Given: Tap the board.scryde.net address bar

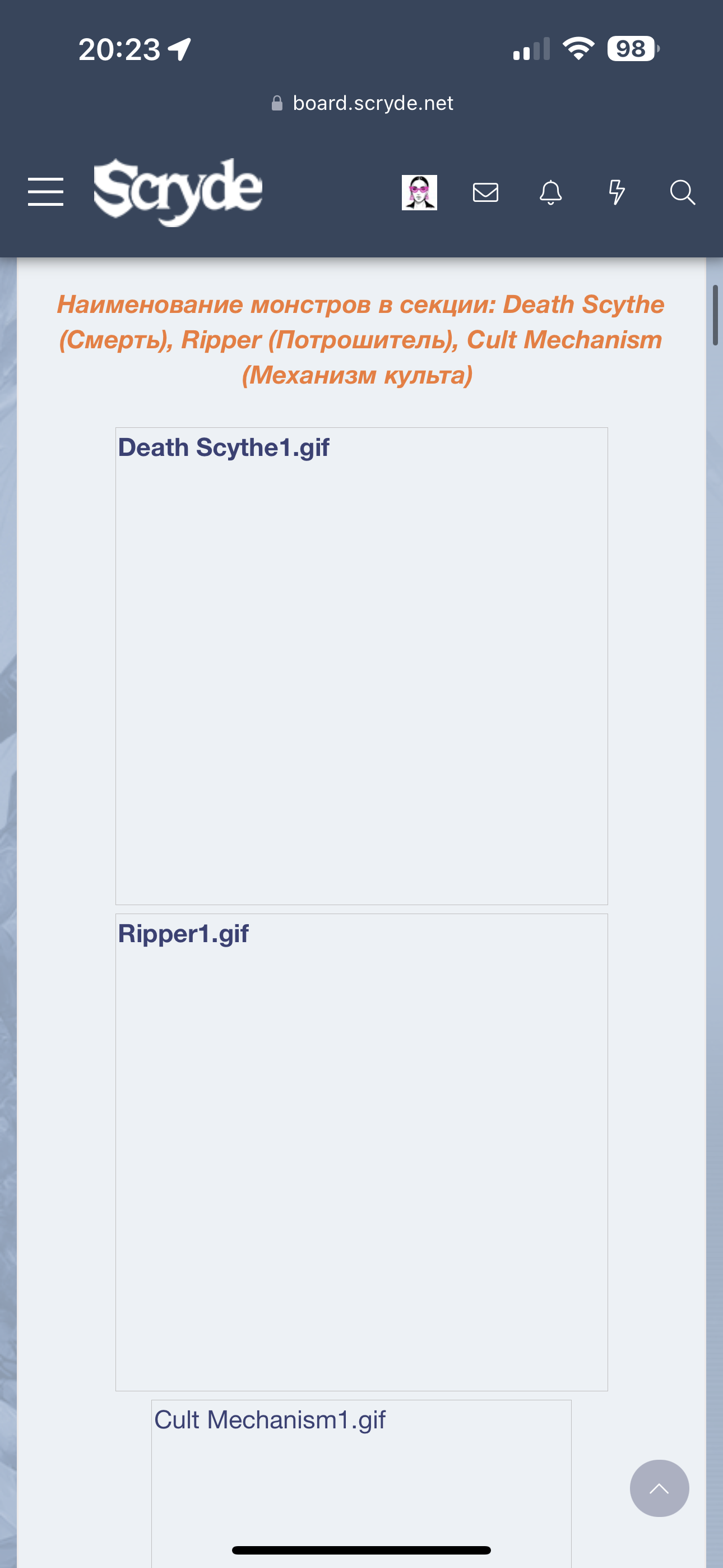Looking at the screenshot, I should coord(363,103).
